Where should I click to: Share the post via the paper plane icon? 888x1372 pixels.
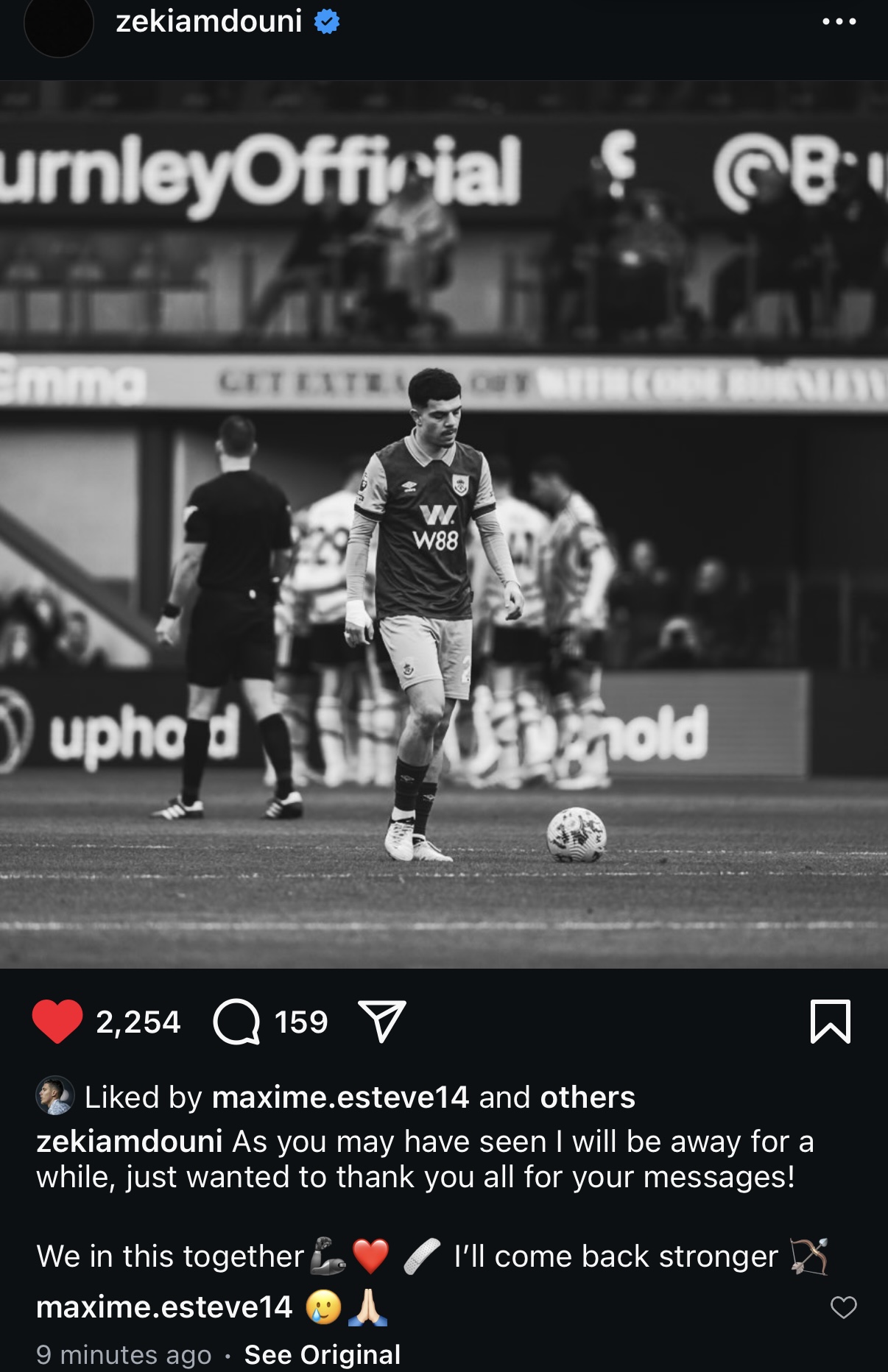(381, 1022)
